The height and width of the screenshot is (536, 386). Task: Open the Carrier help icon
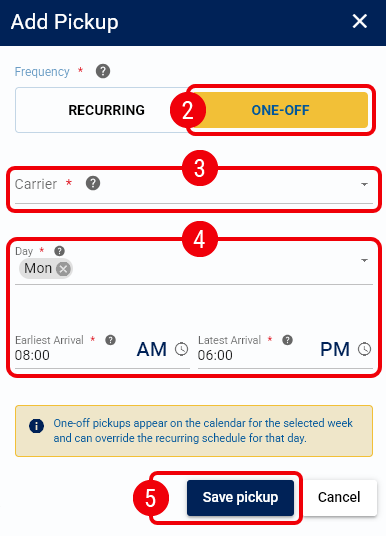coord(93,184)
